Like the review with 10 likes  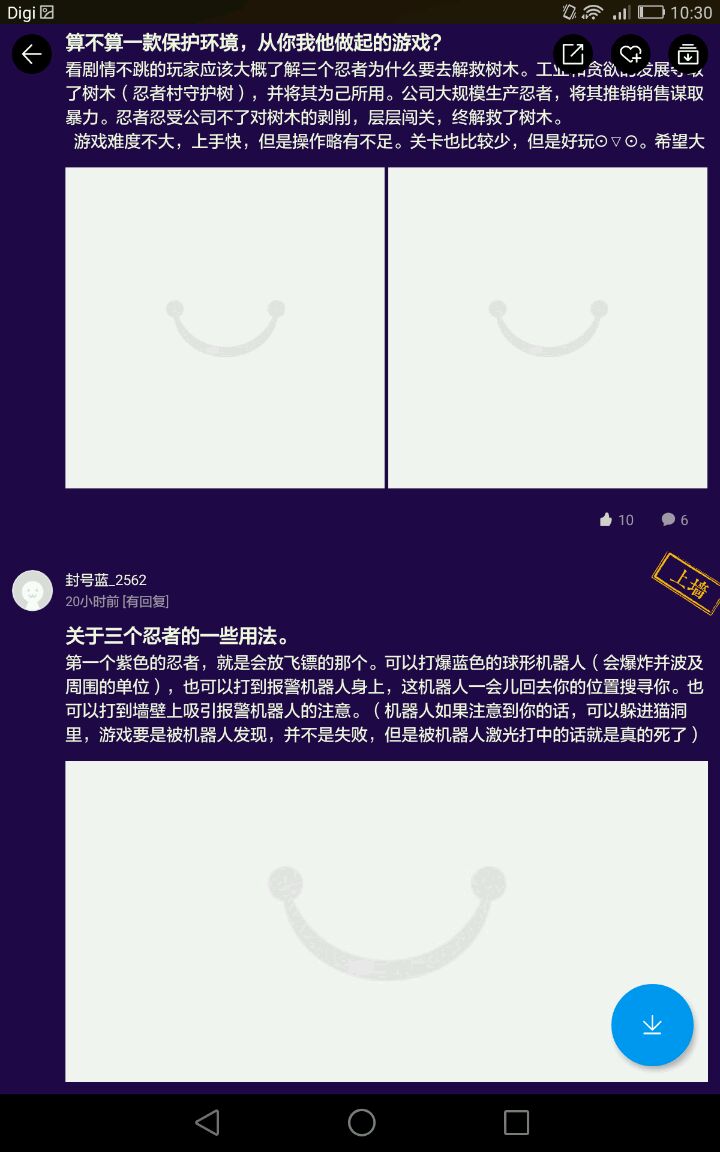point(616,520)
